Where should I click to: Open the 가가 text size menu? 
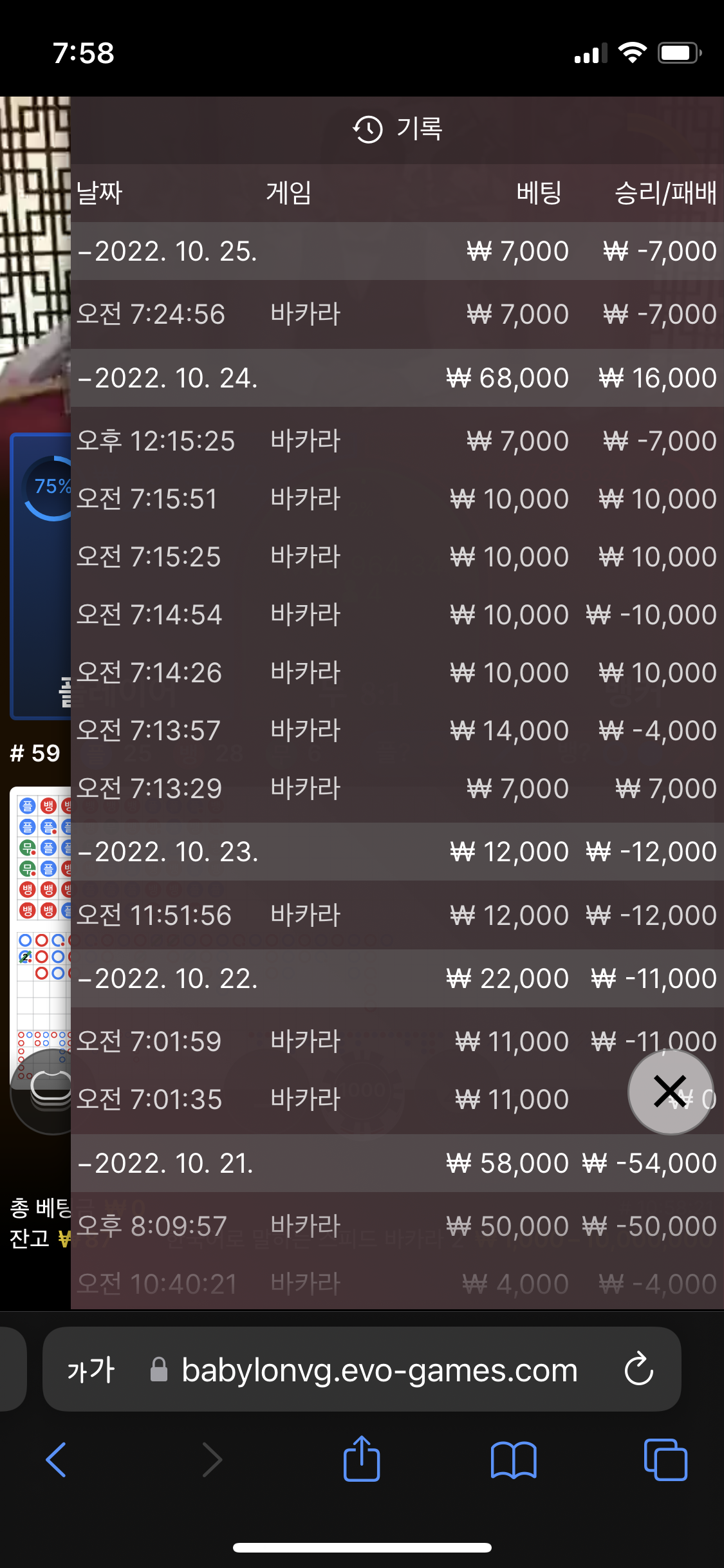pyautogui.click(x=91, y=1370)
